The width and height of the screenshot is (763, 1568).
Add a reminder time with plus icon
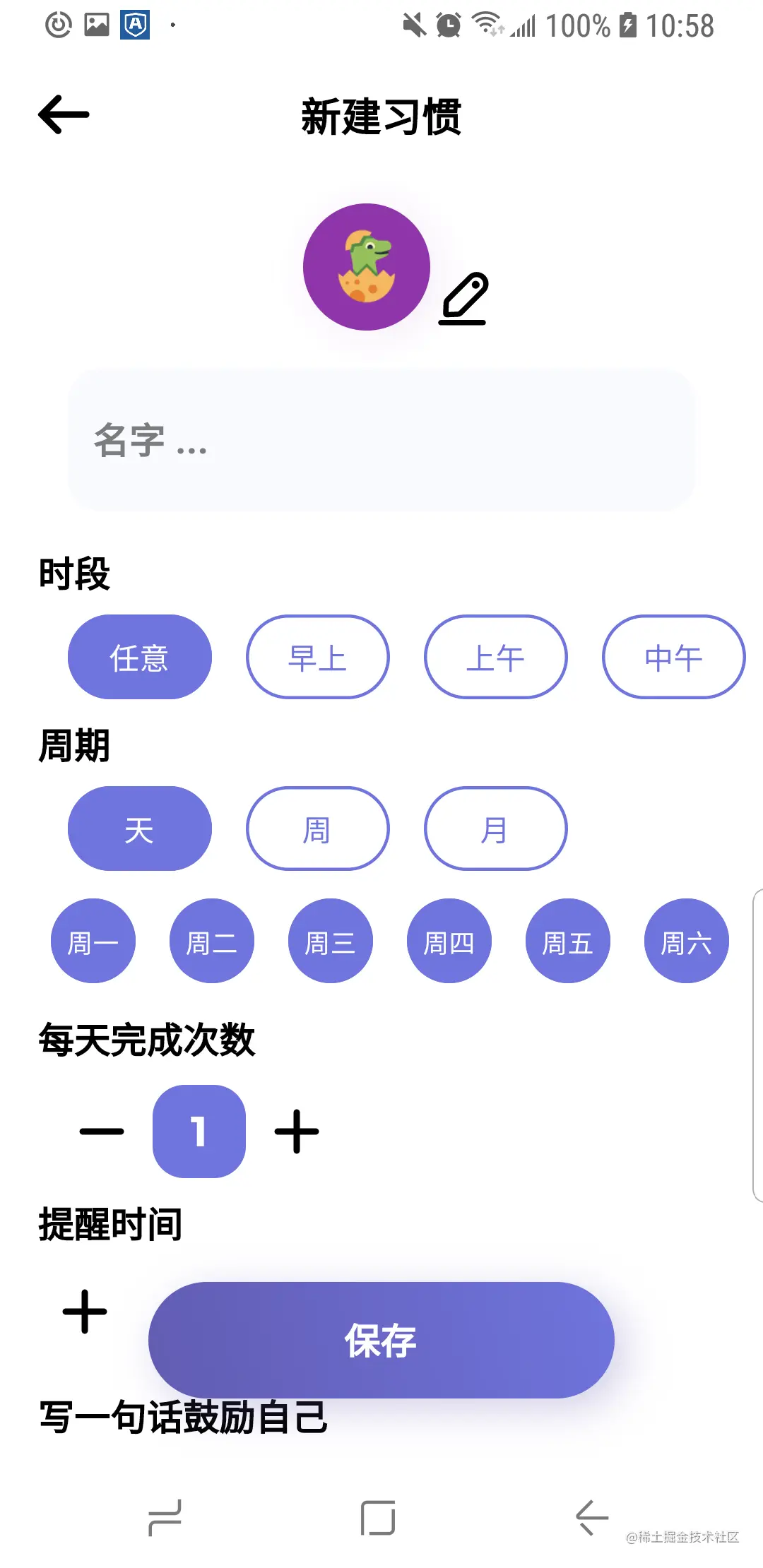pyautogui.click(x=85, y=1312)
